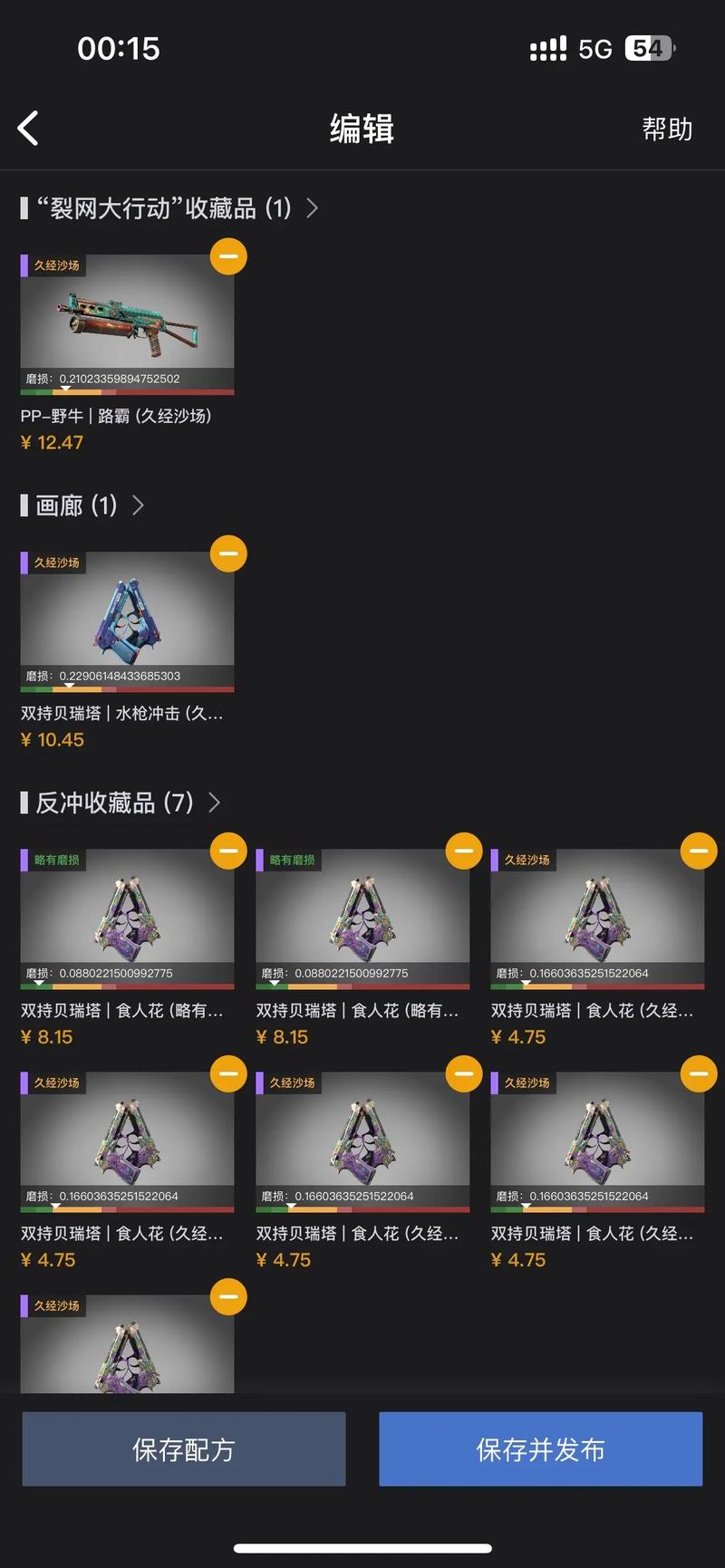The height and width of the screenshot is (1568, 725).
Task: Tap 保存配方 to save the recipe
Action: click(184, 1449)
